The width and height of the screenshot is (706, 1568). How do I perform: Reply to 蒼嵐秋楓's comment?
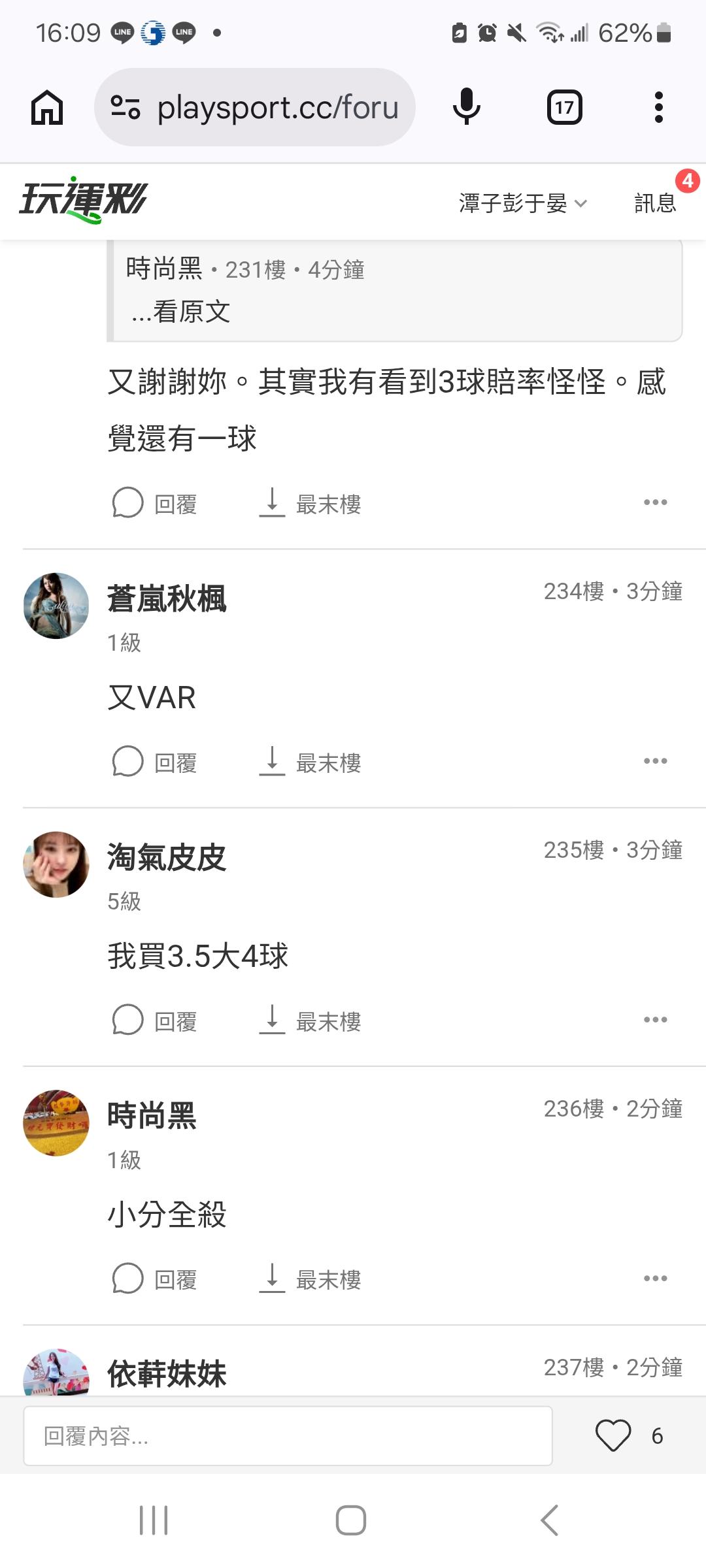(156, 762)
